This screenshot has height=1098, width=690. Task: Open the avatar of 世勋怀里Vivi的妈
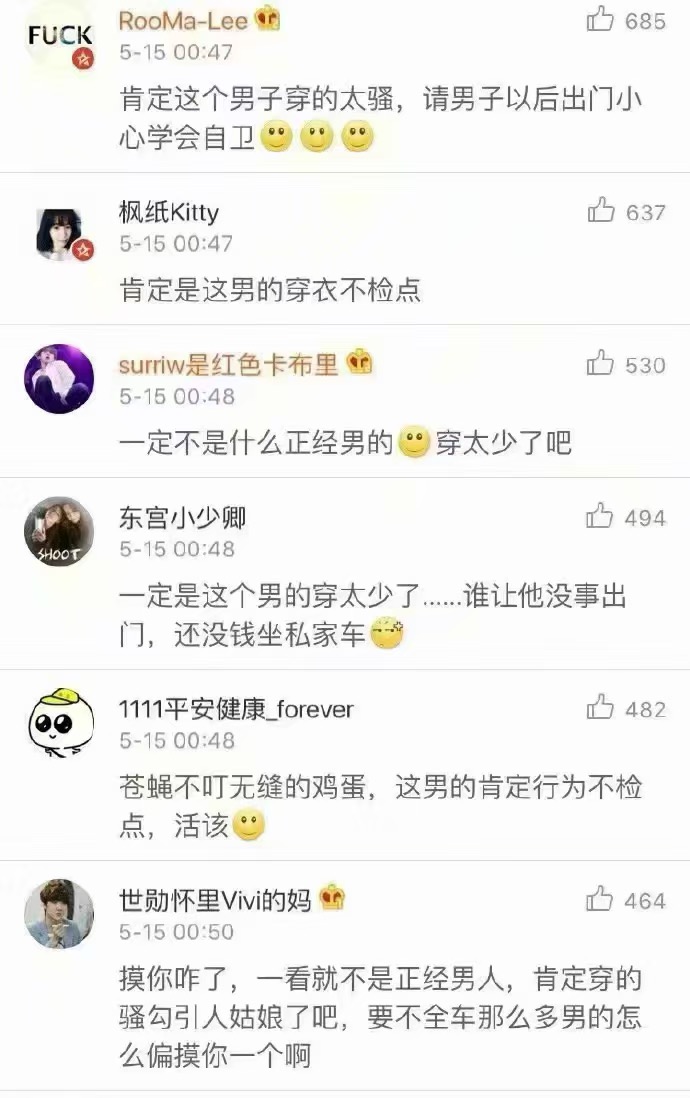click(x=60, y=915)
